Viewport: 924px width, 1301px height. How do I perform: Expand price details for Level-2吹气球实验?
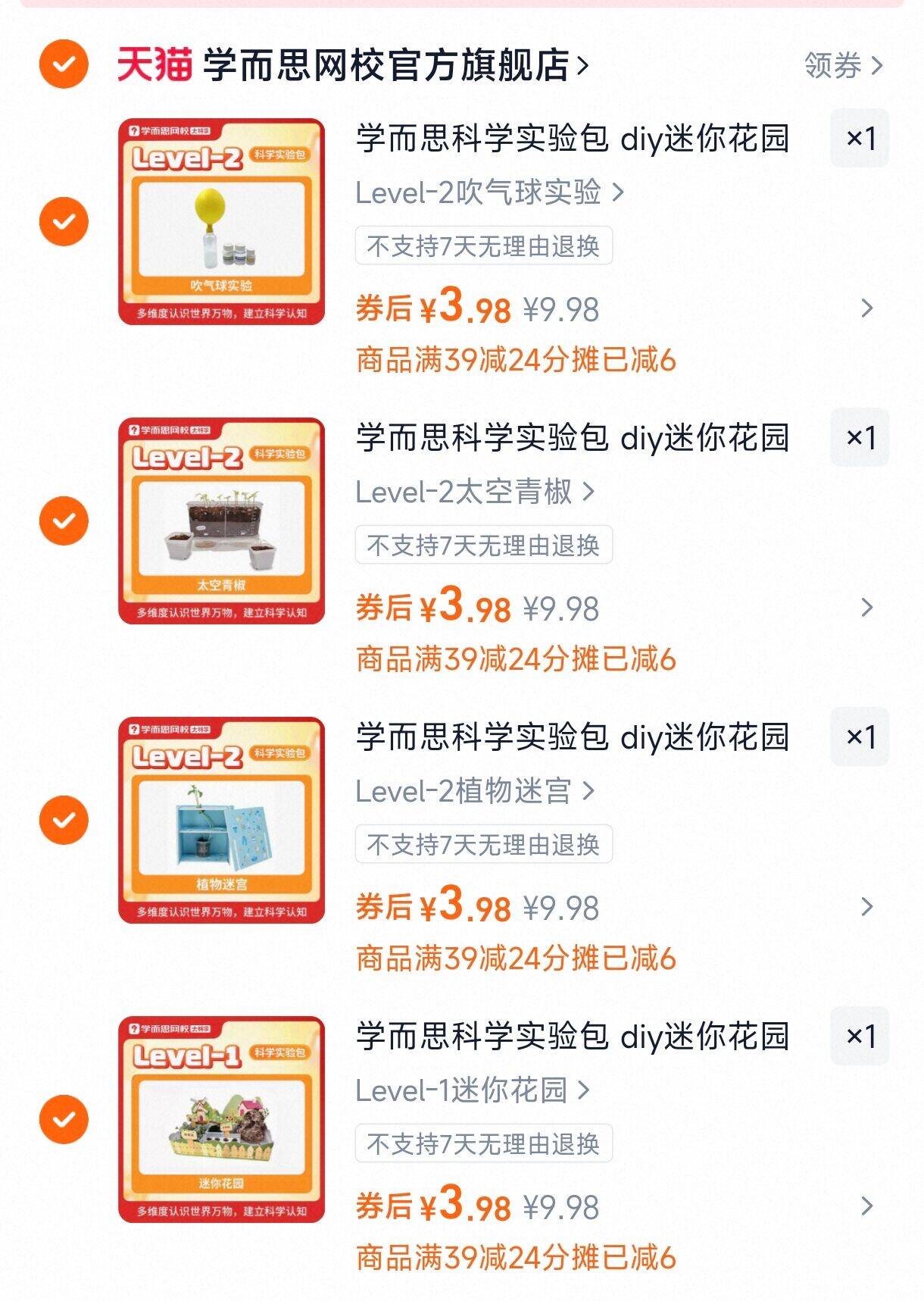(867, 308)
